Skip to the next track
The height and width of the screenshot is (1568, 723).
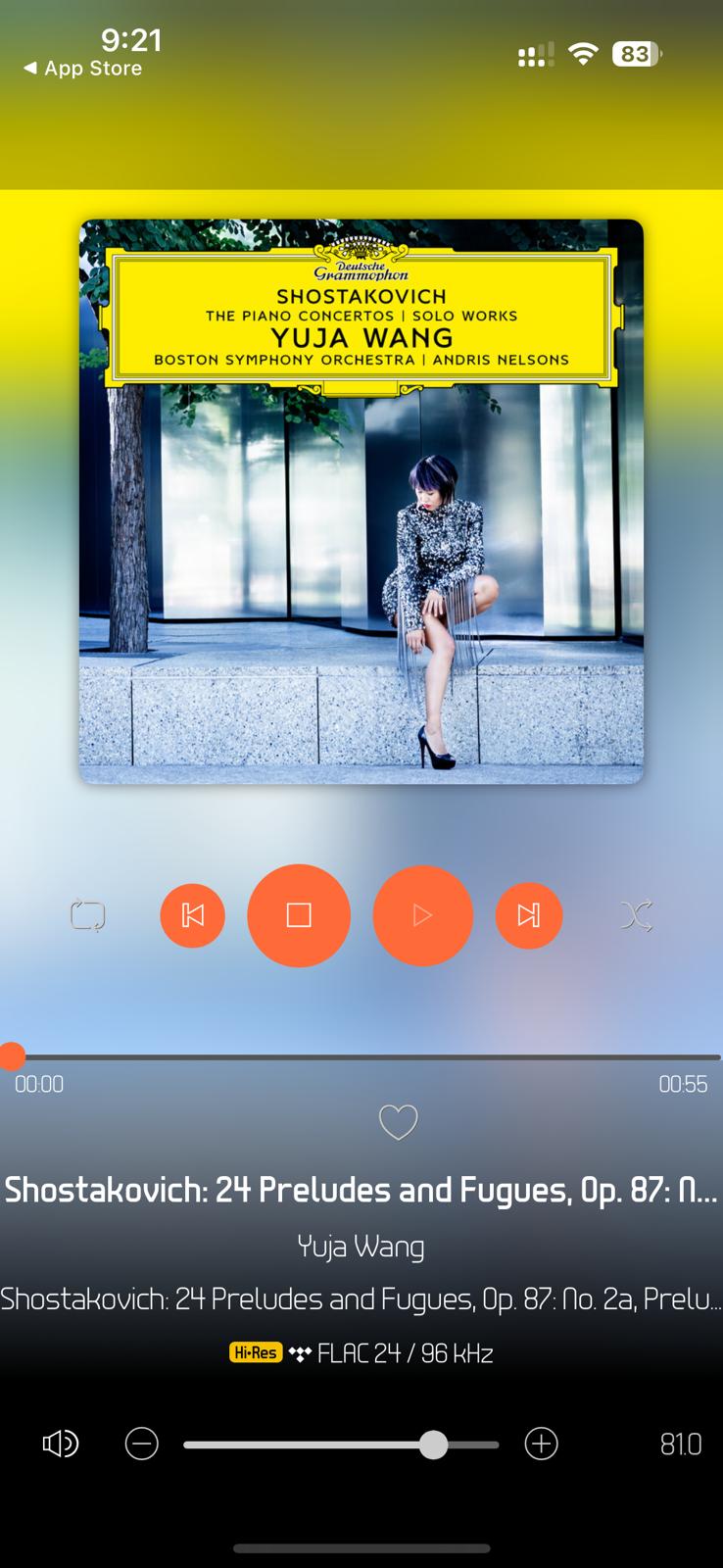tap(529, 915)
